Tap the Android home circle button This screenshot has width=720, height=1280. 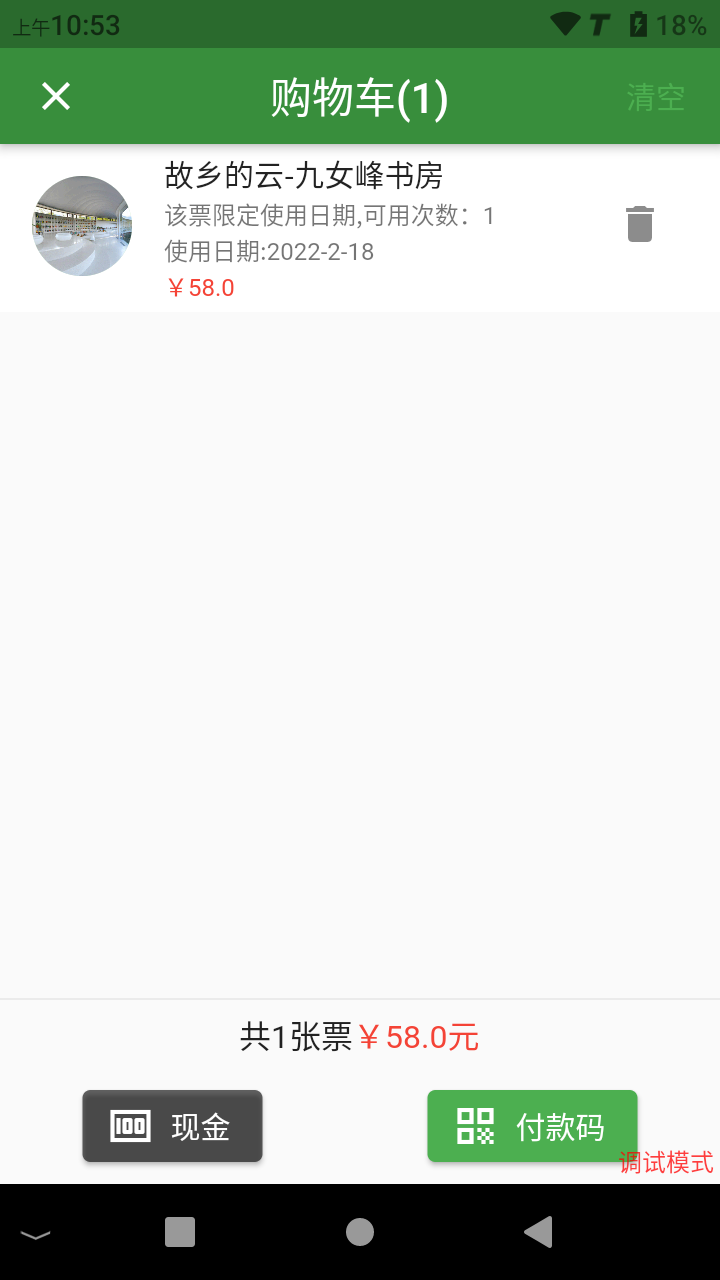[x=360, y=1235]
